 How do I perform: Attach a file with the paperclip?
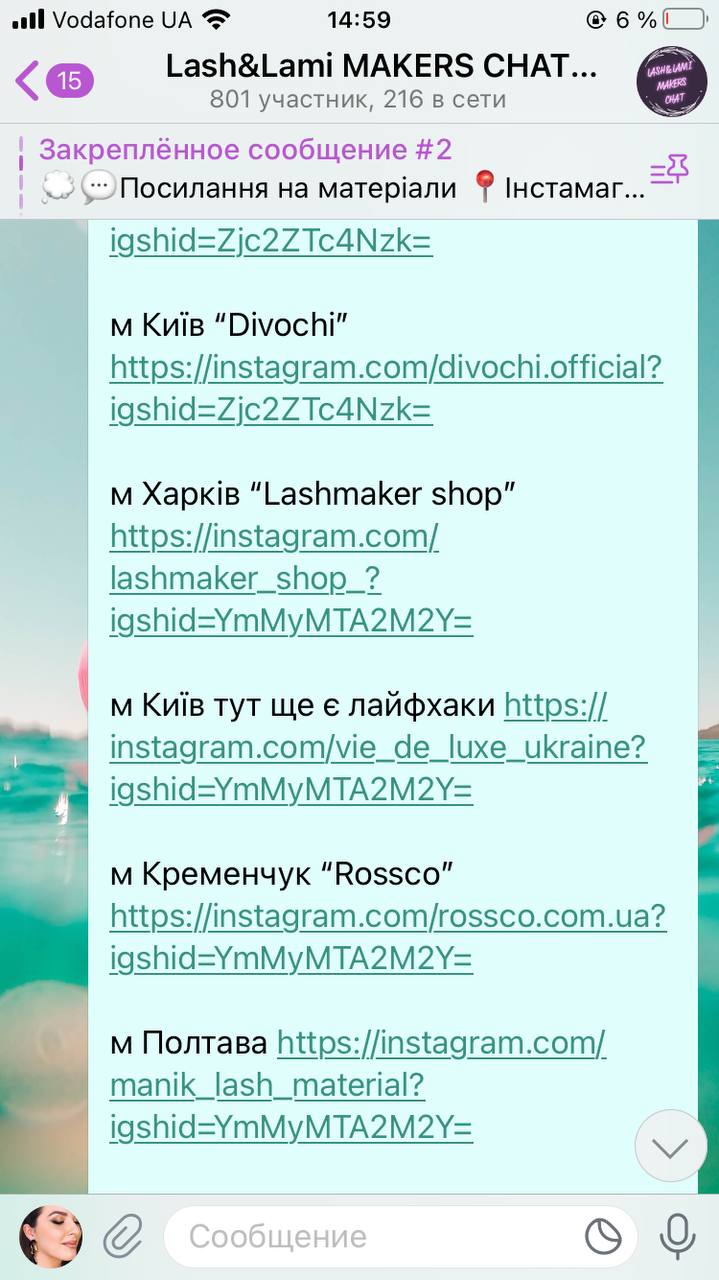pyautogui.click(x=125, y=1237)
